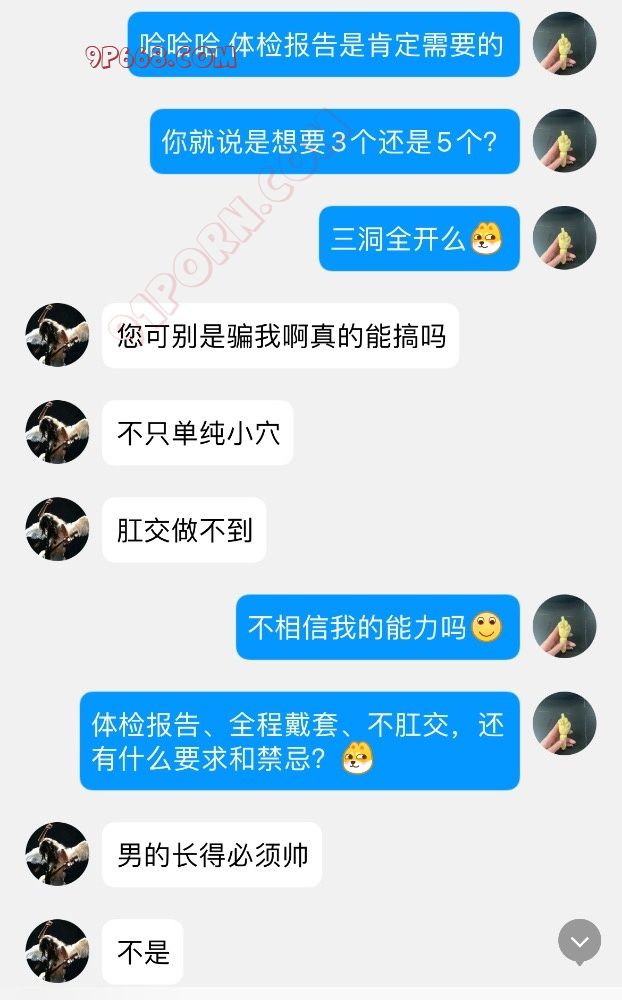622x1000 pixels.
Task: Open sender's avatar beside "不相信我的能力吗"
Action: (564, 627)
